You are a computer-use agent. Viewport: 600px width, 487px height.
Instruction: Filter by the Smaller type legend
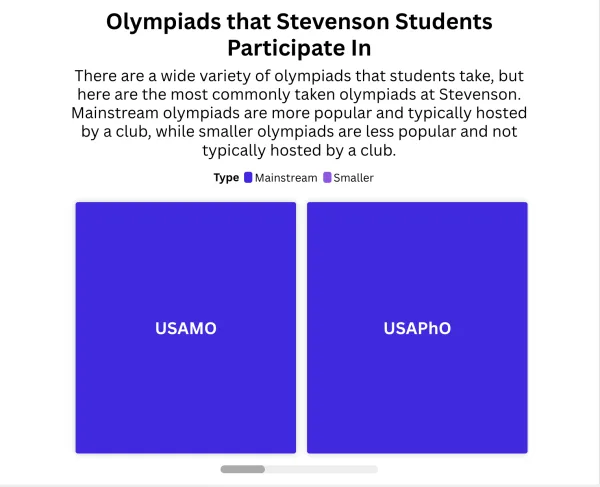347,178
